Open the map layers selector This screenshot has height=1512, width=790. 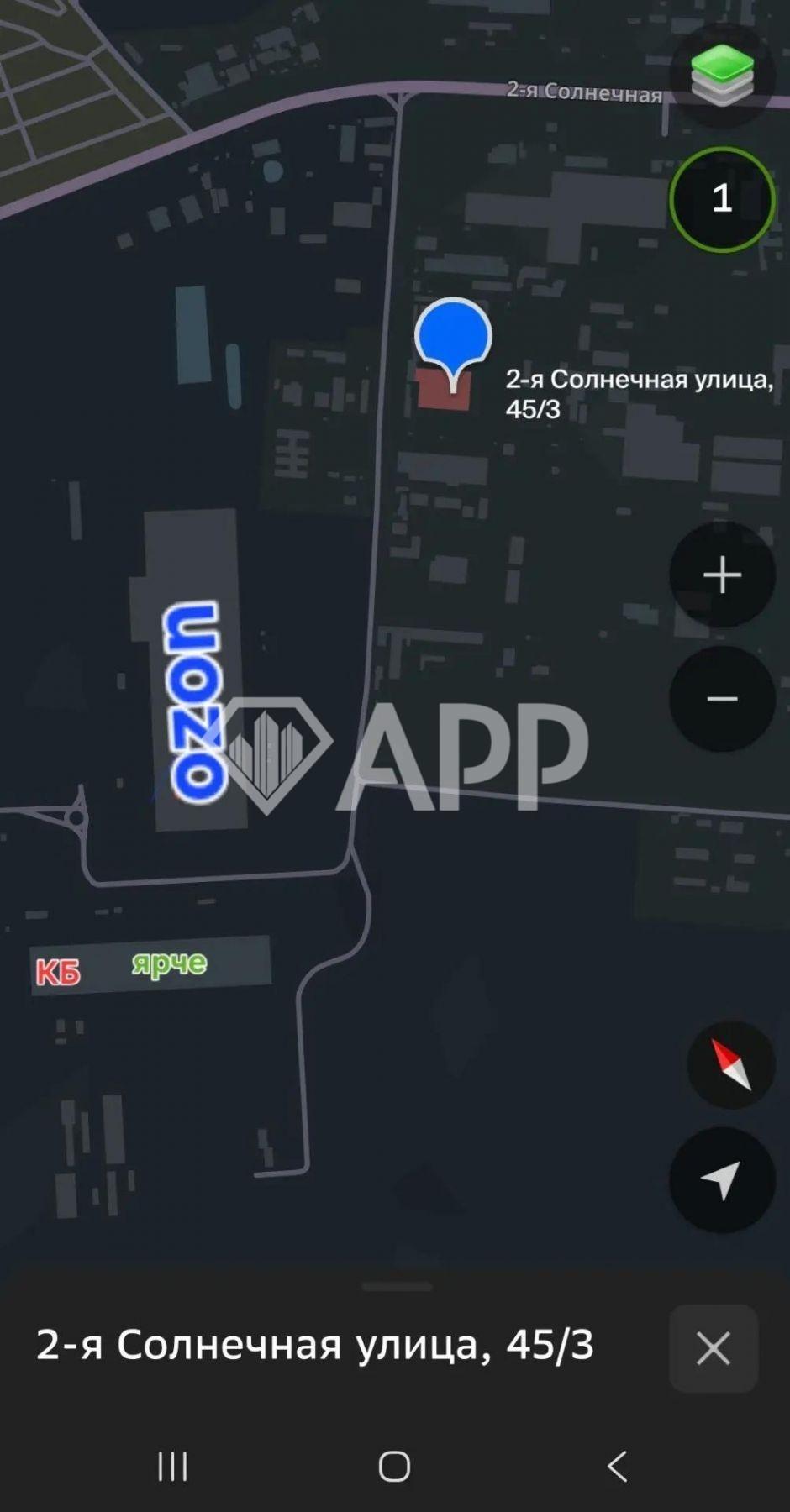[x=722, y=76]
